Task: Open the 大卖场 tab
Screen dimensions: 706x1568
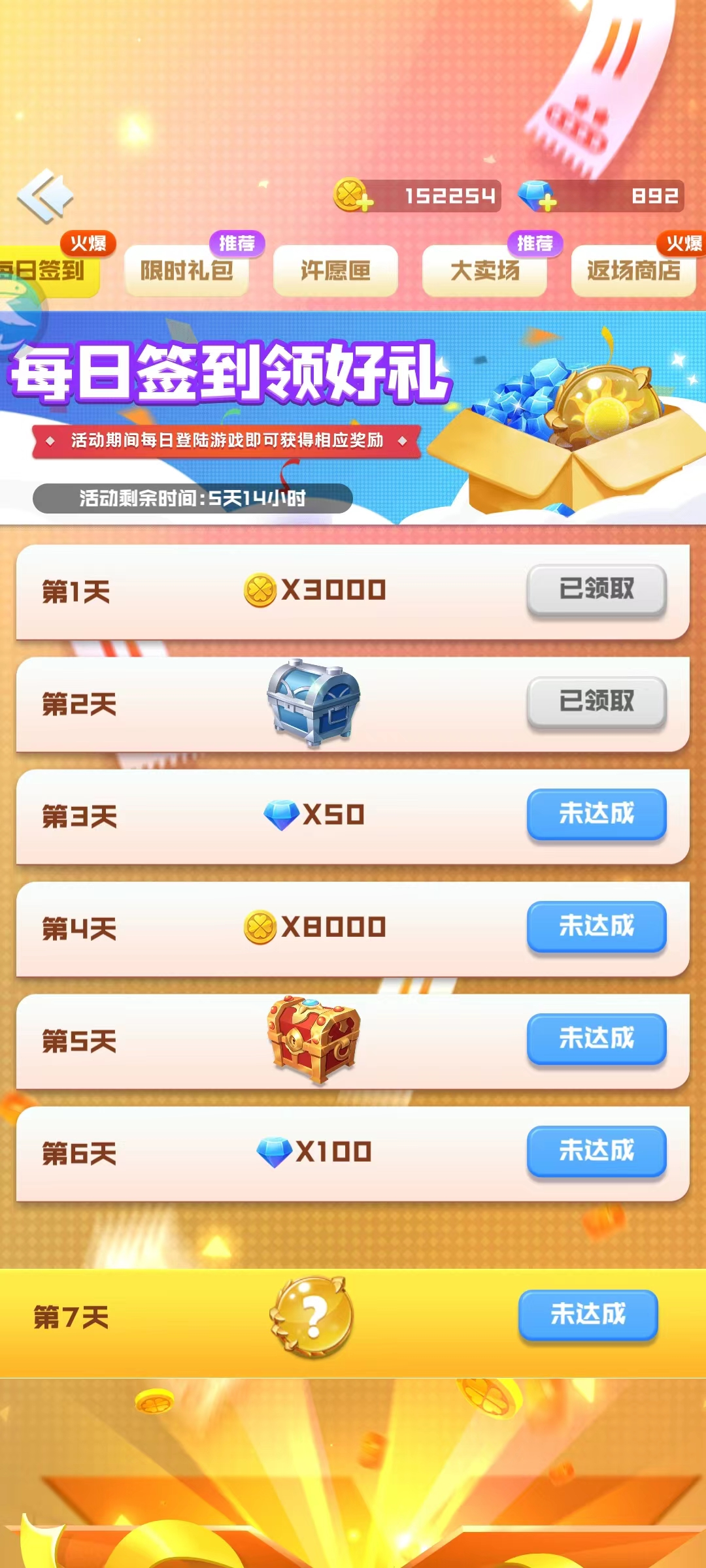Action: coord(484,270)
